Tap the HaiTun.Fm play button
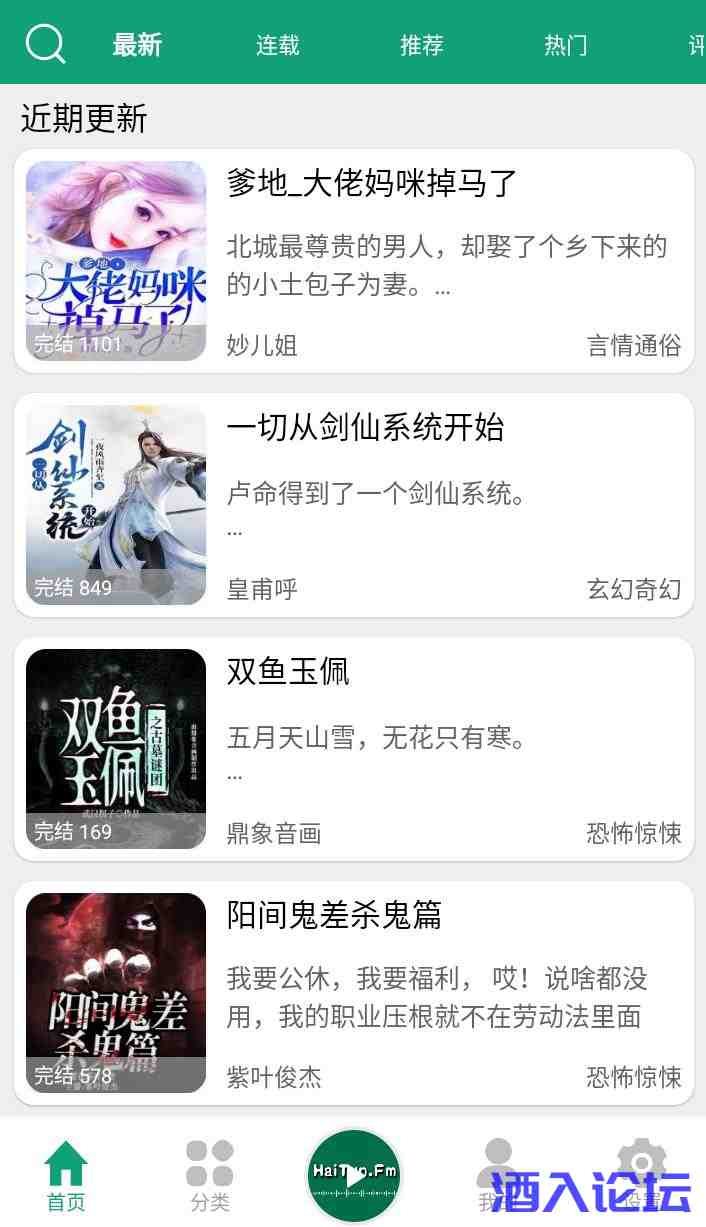This screenshot has width=706, height=1227. 353,1175
